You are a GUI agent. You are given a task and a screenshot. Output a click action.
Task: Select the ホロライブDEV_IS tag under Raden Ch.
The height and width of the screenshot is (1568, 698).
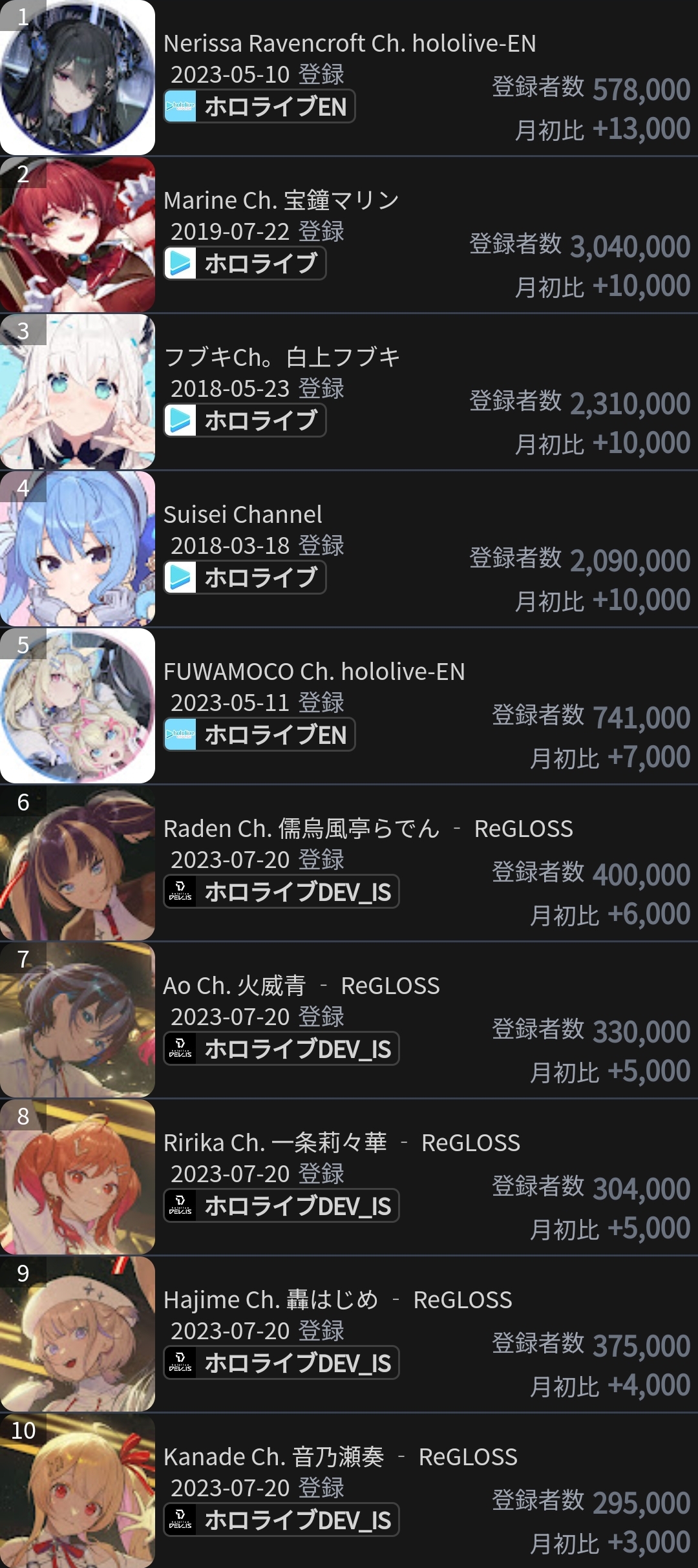pyautogui.click(x=281, y=891)
